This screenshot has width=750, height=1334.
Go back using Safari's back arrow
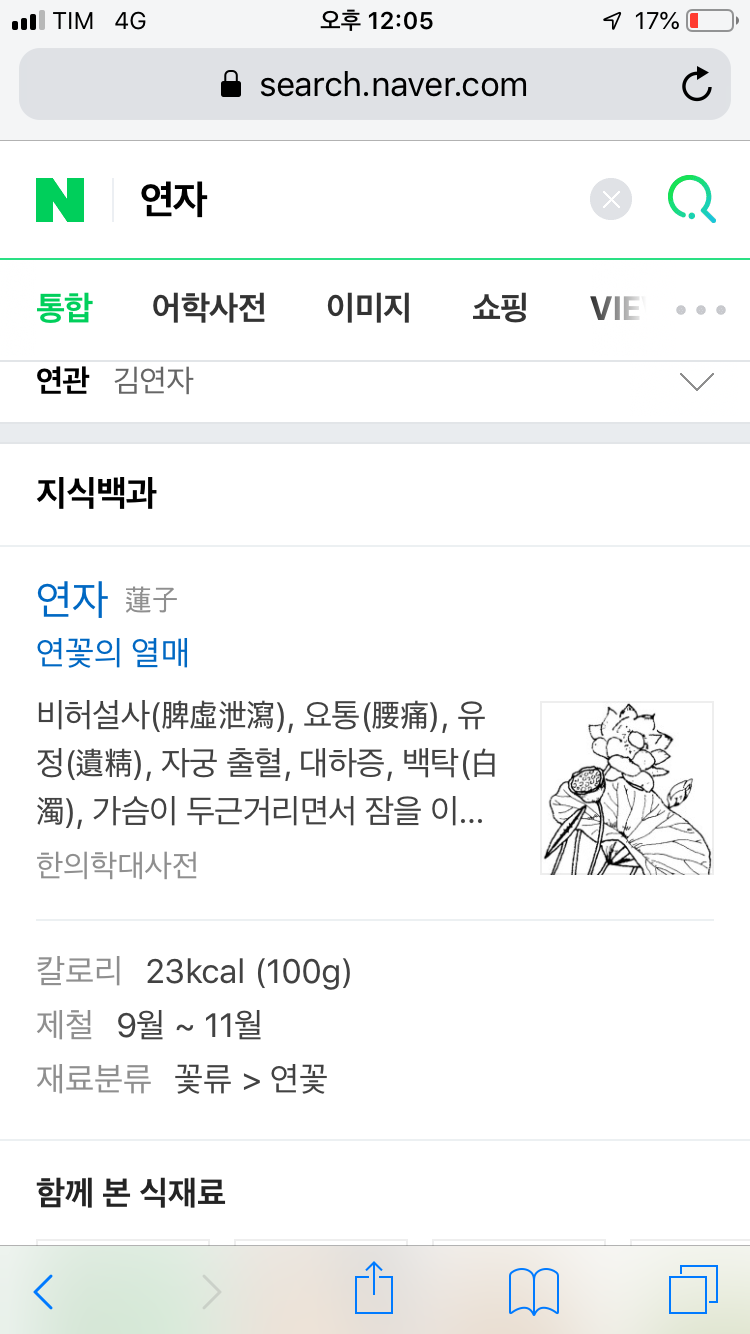point(44,1292)
